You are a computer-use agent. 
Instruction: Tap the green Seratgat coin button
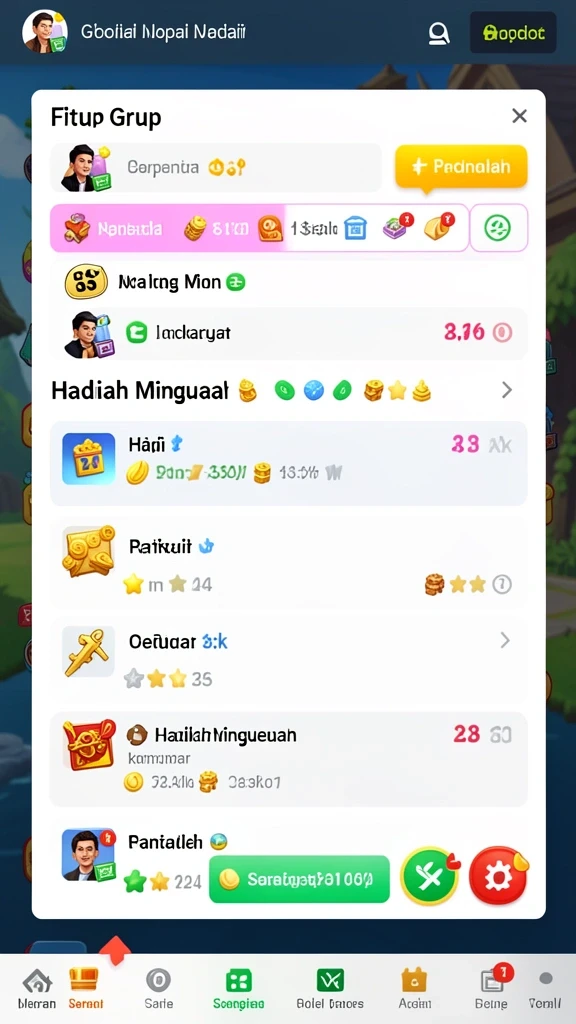(299, 879)
